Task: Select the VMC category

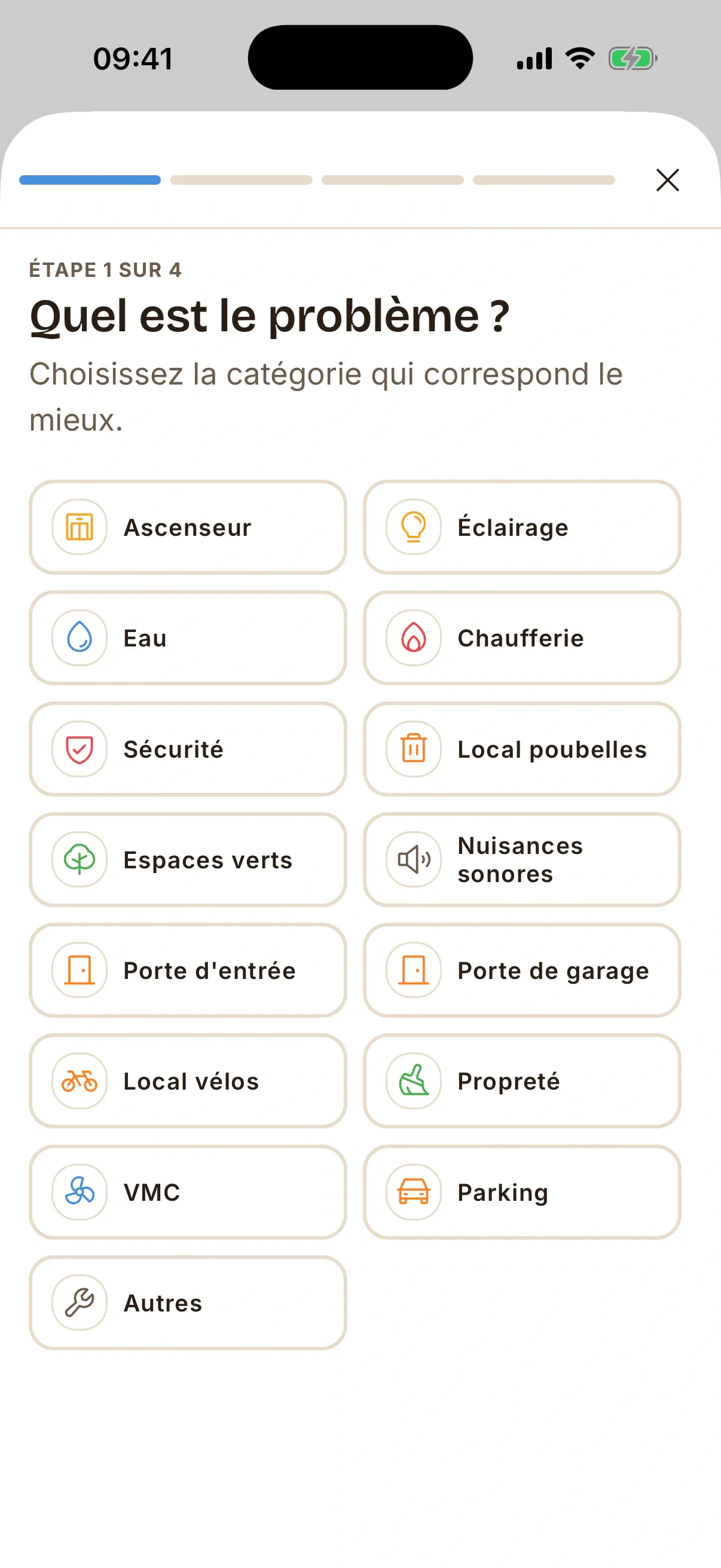Action: [x=187, y=1192]
